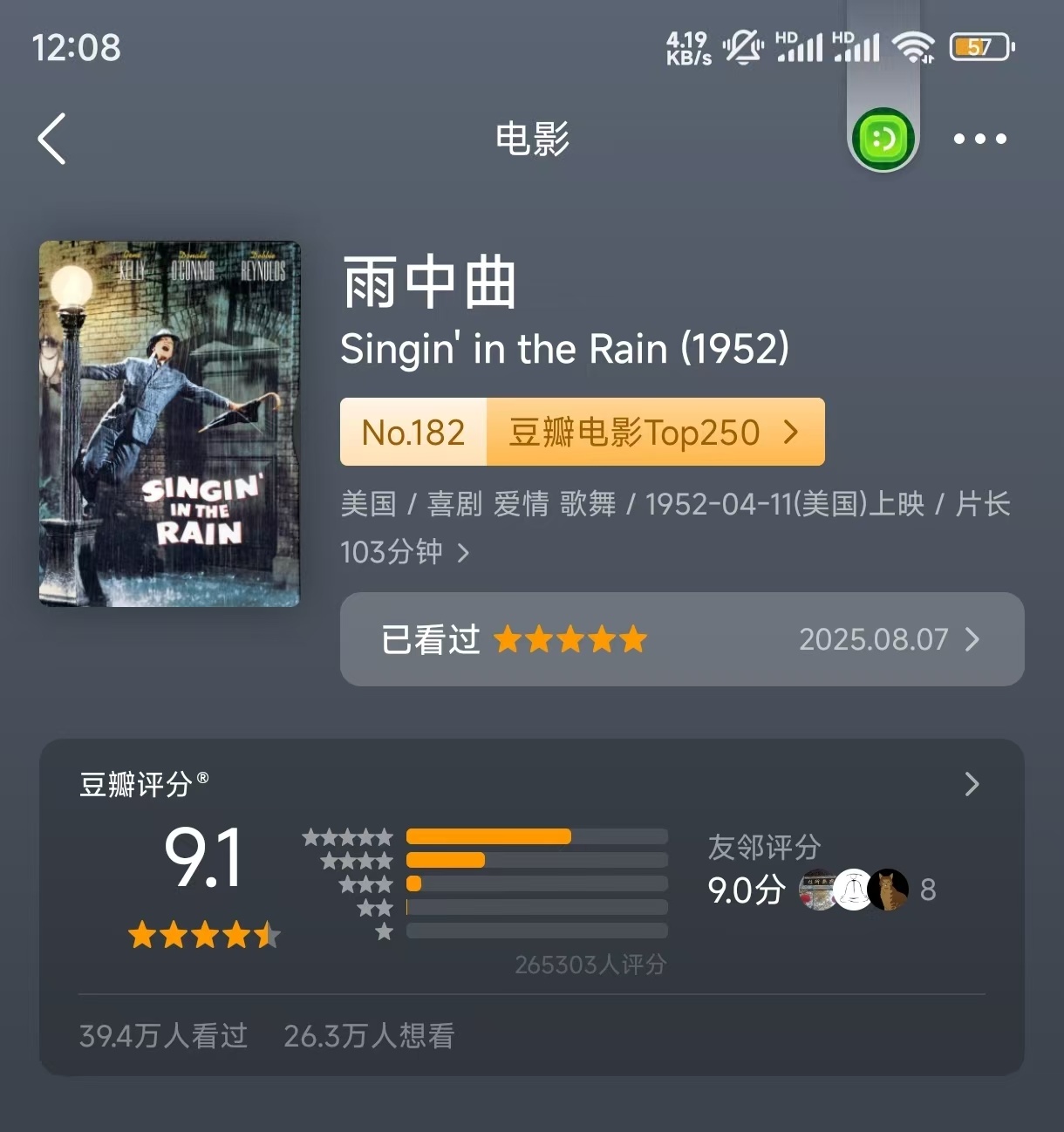The width and height of the screenshot is (1064, 1132).
Task: Expand the movie details info line
Action: tap(463, 552)
